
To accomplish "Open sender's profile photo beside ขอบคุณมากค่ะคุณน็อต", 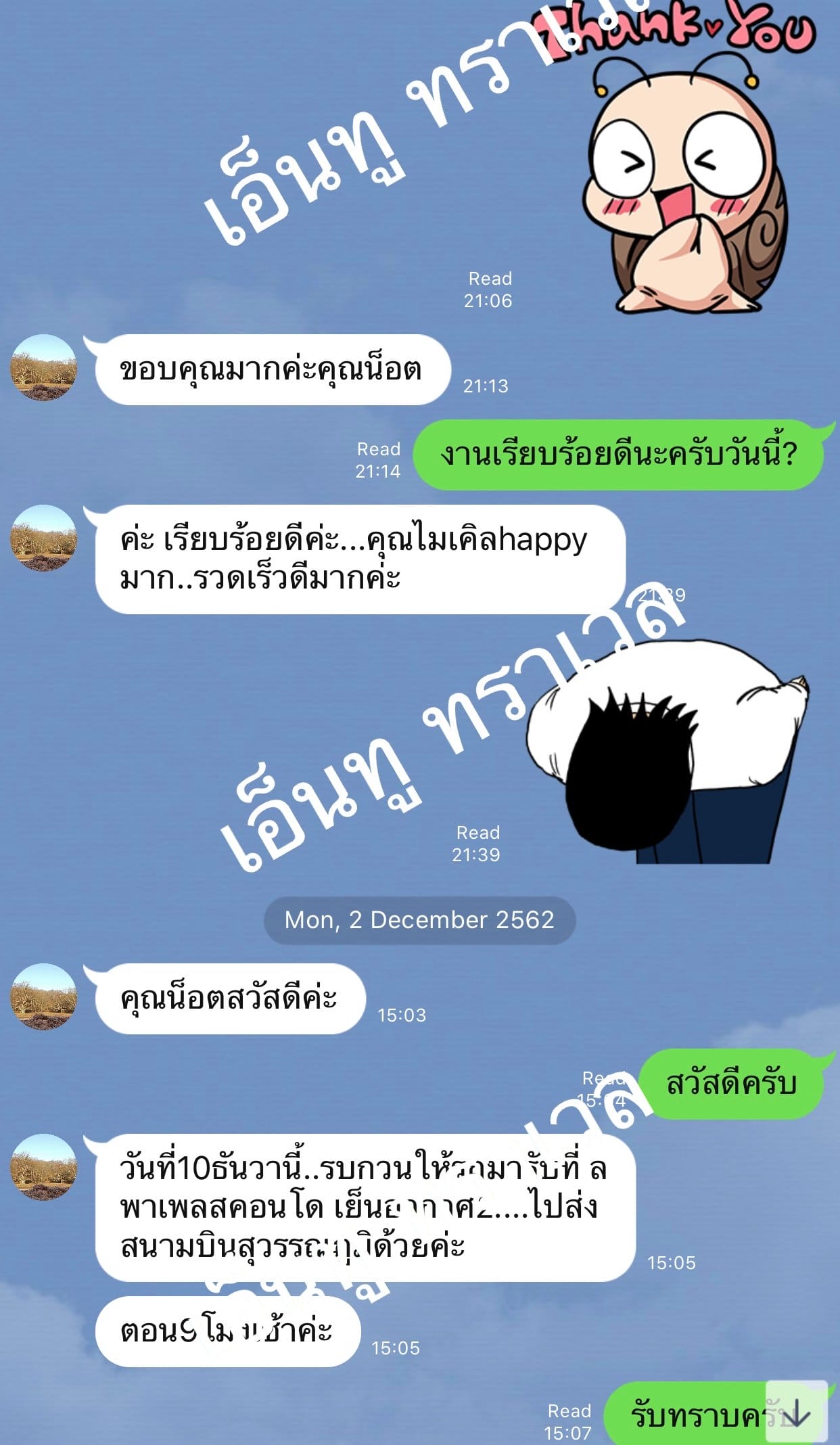I will pyautogui.click(x=43, y=367).
